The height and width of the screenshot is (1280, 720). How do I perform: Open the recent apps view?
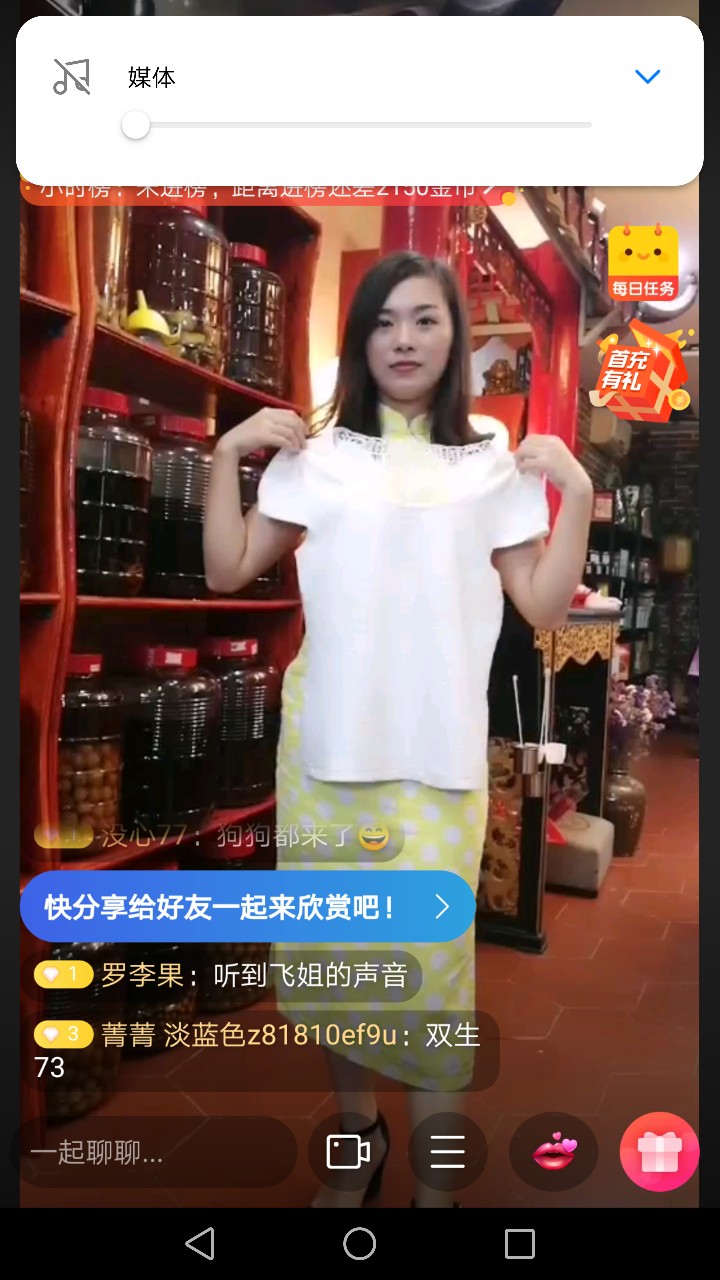pos(520,1244)
